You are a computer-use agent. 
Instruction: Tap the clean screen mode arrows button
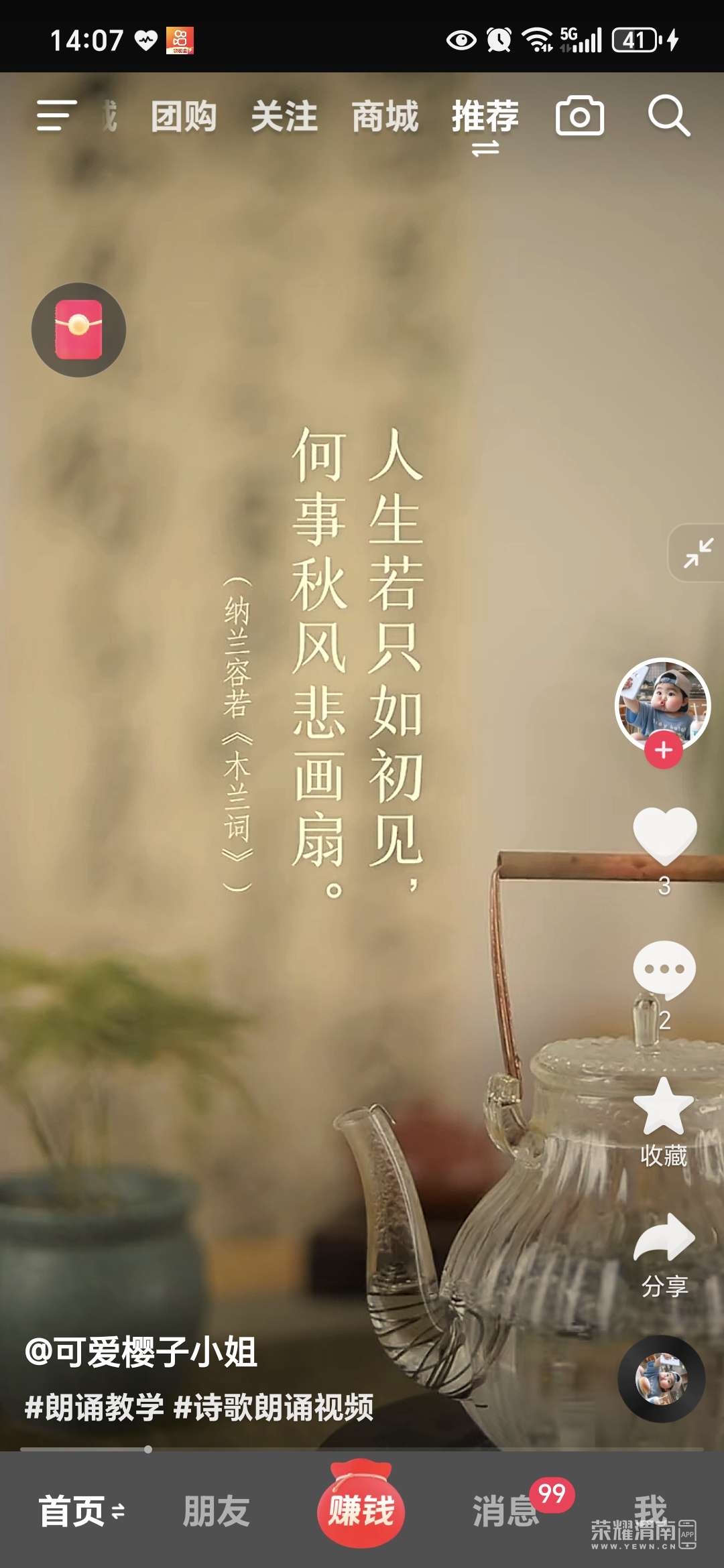click(698, 553)
